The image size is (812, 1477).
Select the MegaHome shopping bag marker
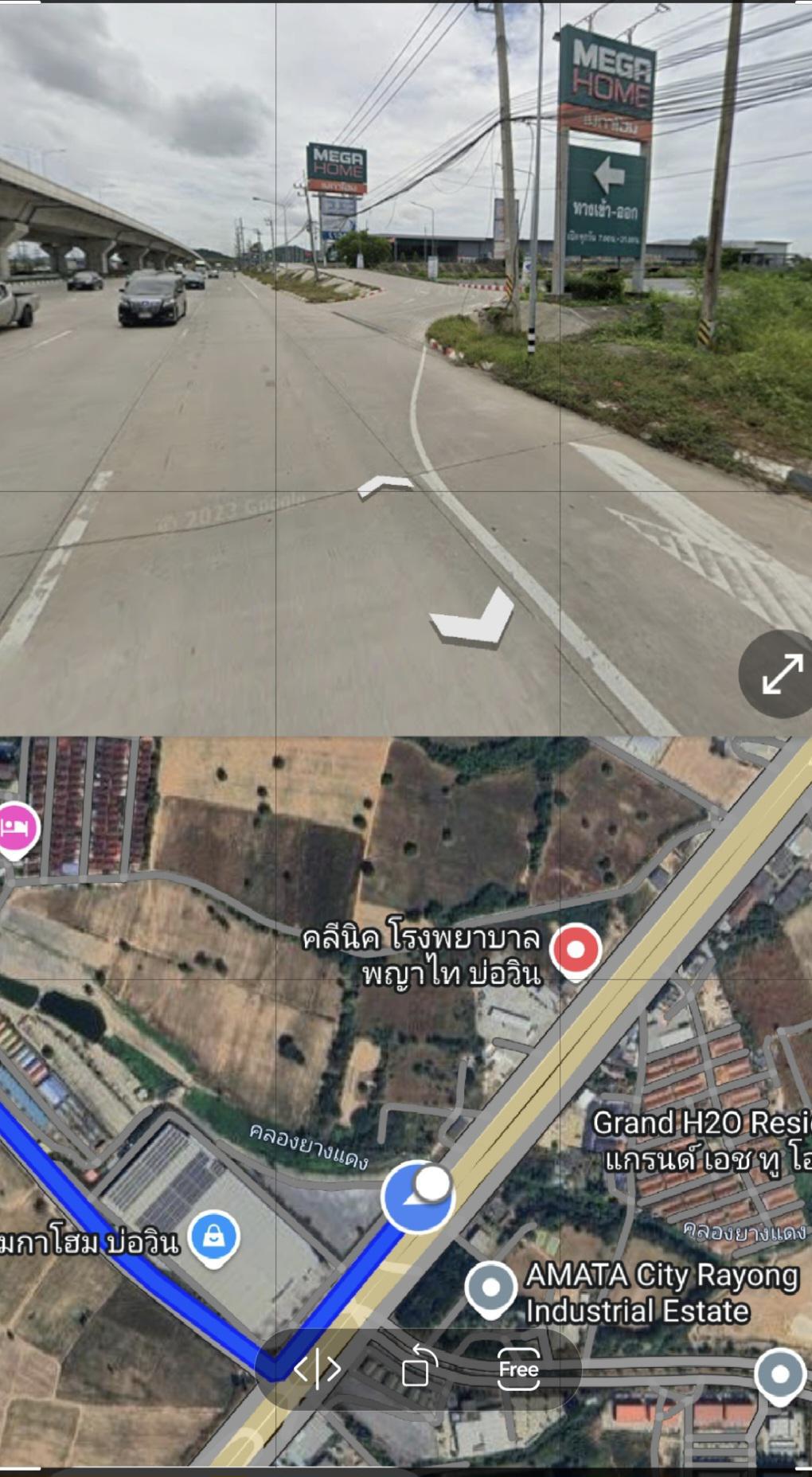coord(215,1239)
